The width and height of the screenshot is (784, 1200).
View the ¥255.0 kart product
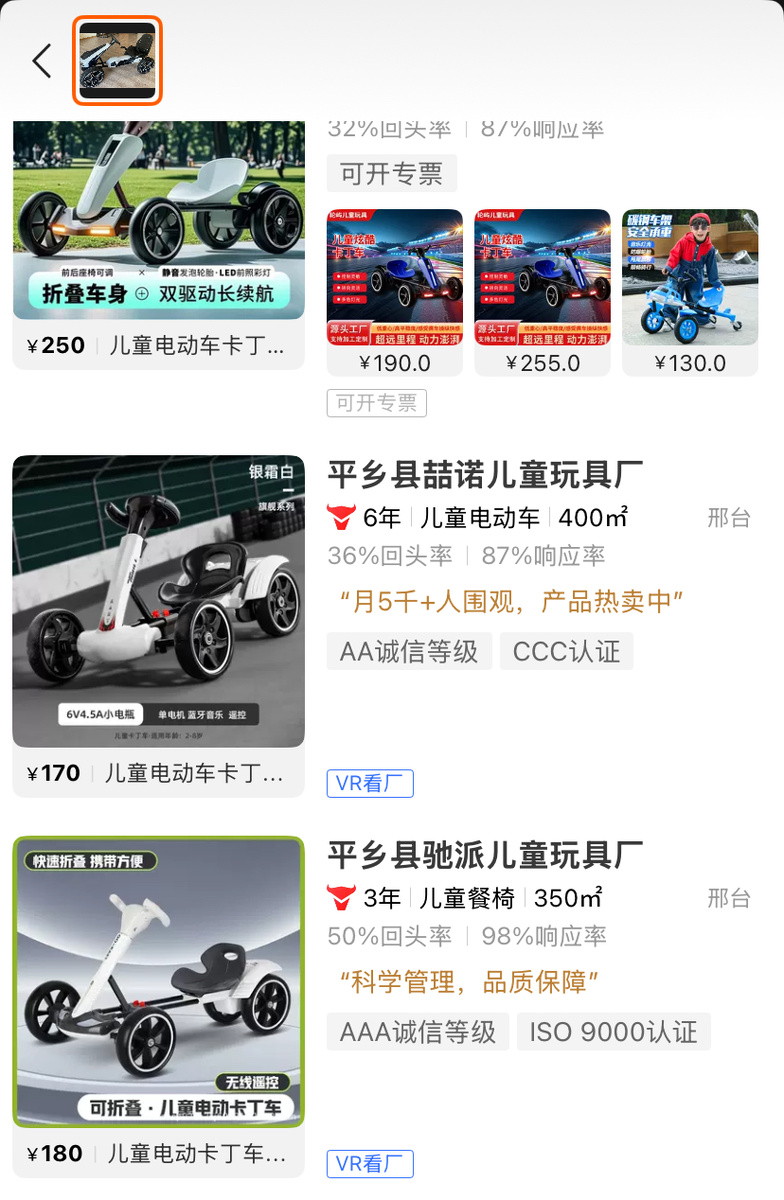(x=542, y=290)
